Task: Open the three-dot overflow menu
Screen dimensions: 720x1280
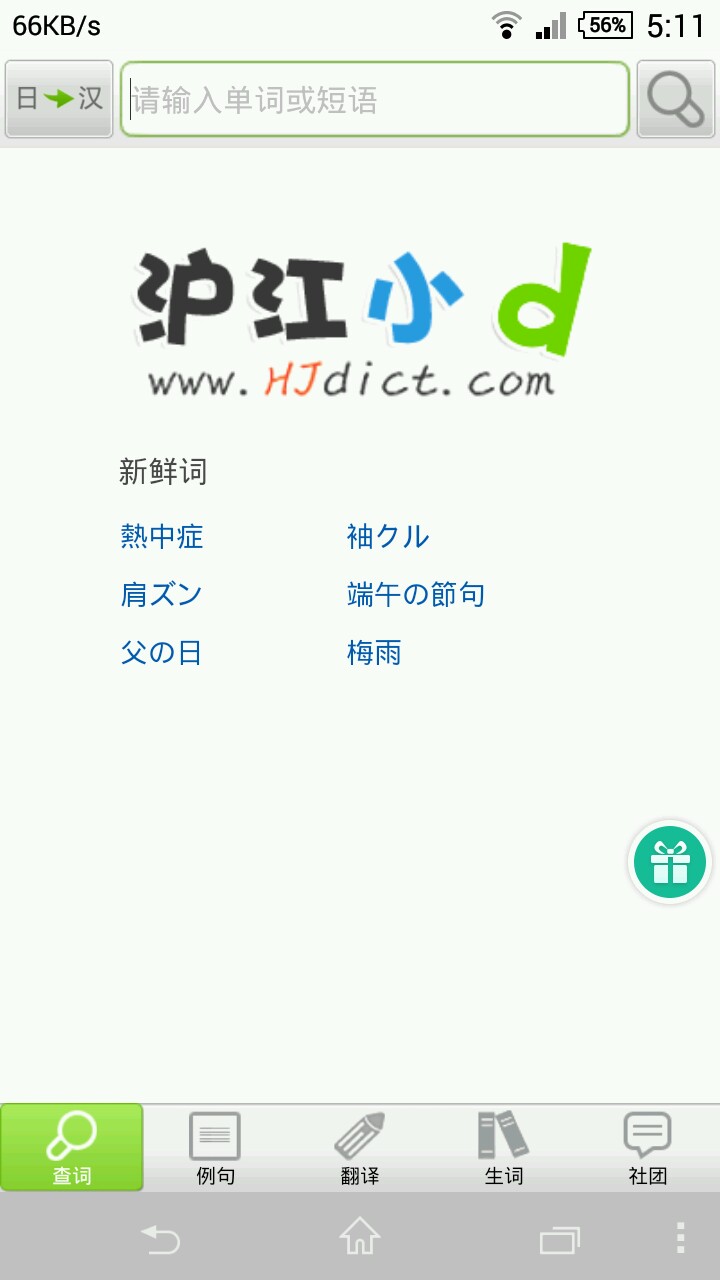Action: click(680, 1238)
